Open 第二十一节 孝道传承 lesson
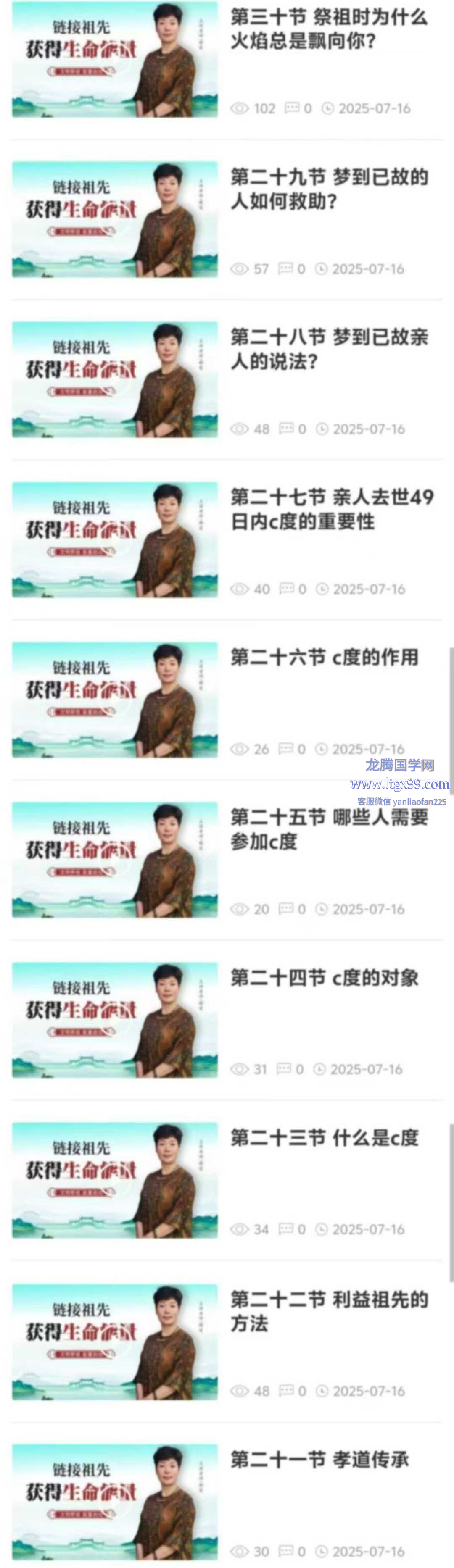 (319, 1460)
